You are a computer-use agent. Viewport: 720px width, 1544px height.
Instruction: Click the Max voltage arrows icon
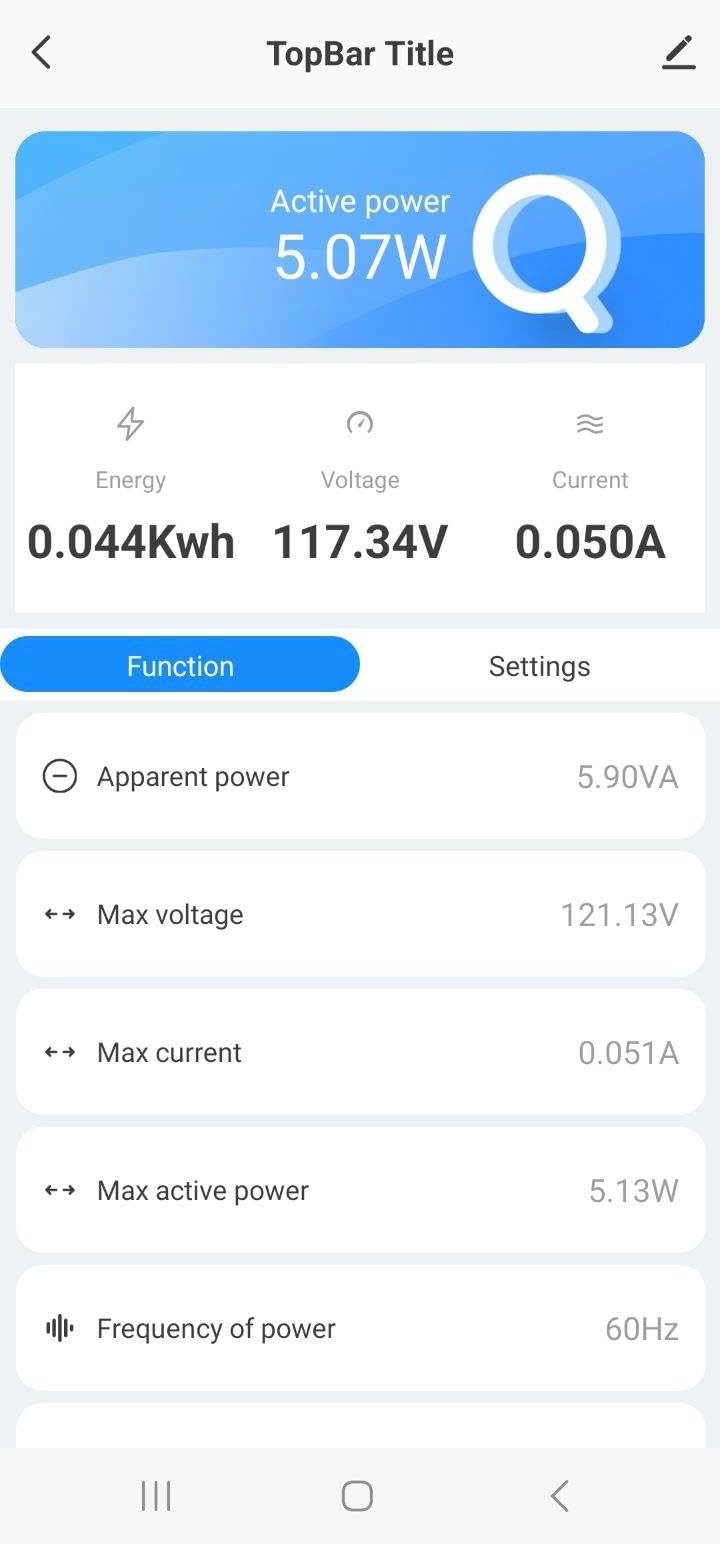click(60, 913)
